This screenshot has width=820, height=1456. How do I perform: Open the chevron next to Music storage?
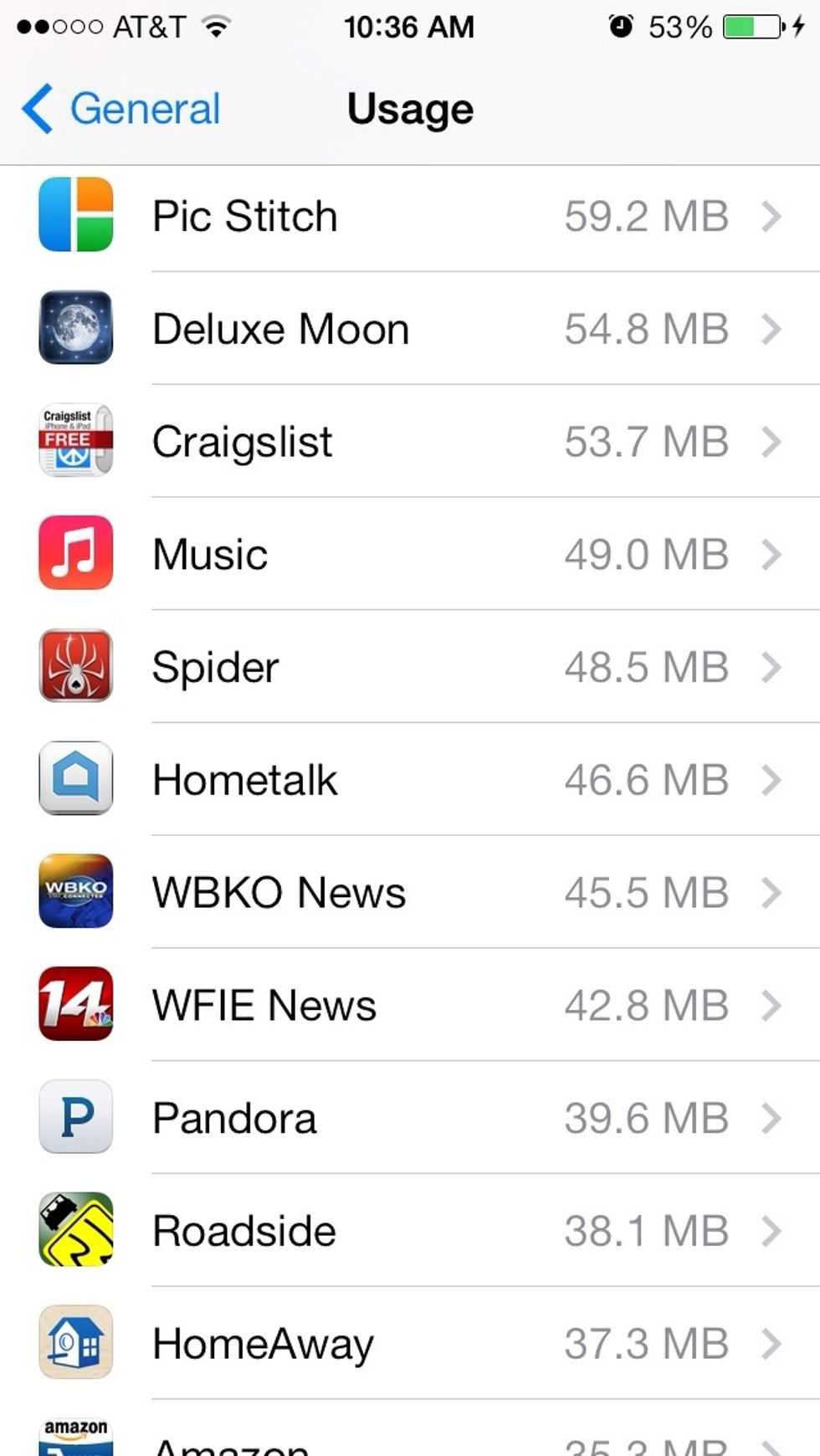point(771,554)
